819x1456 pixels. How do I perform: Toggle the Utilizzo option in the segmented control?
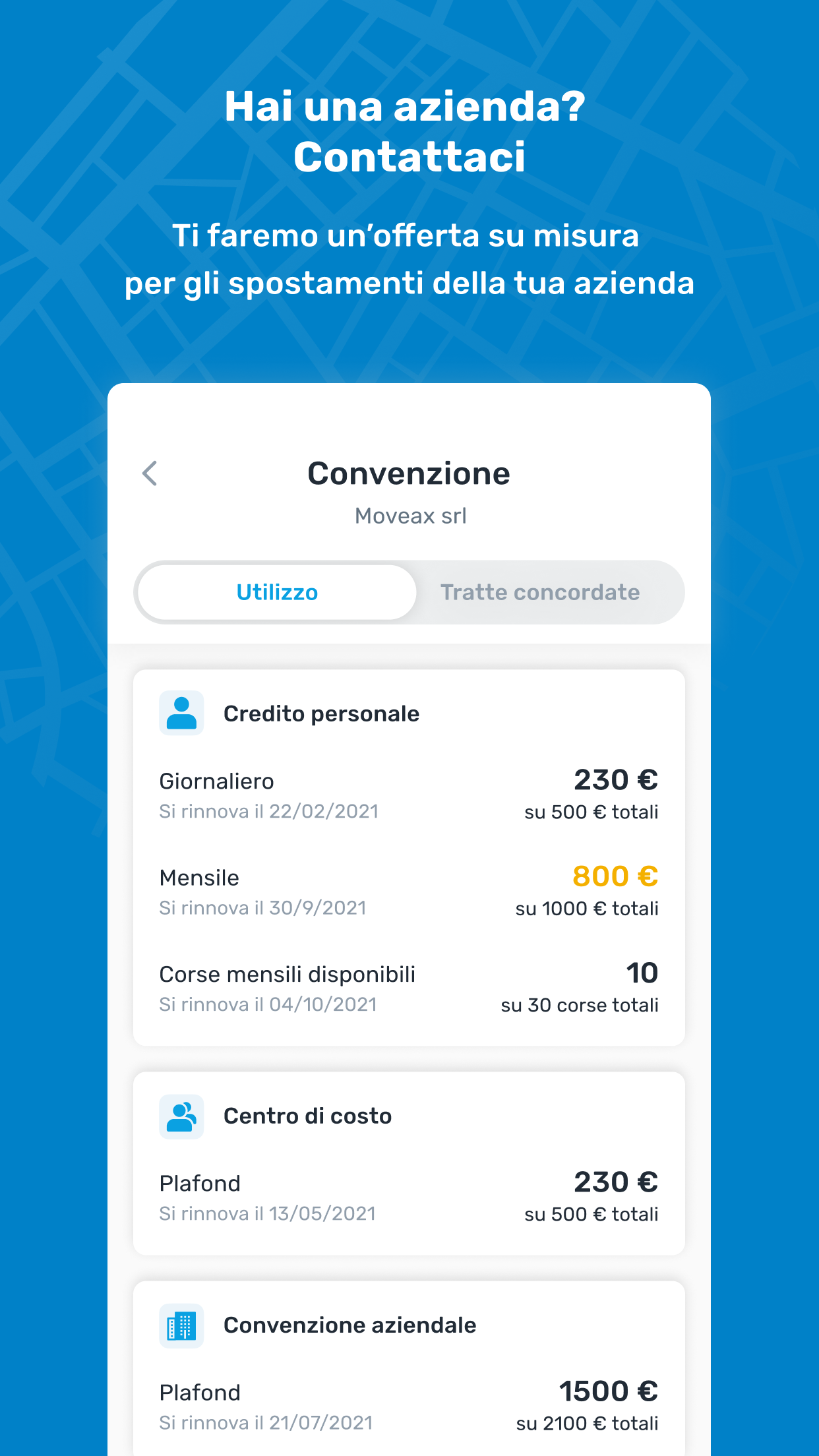click(276, 592)
